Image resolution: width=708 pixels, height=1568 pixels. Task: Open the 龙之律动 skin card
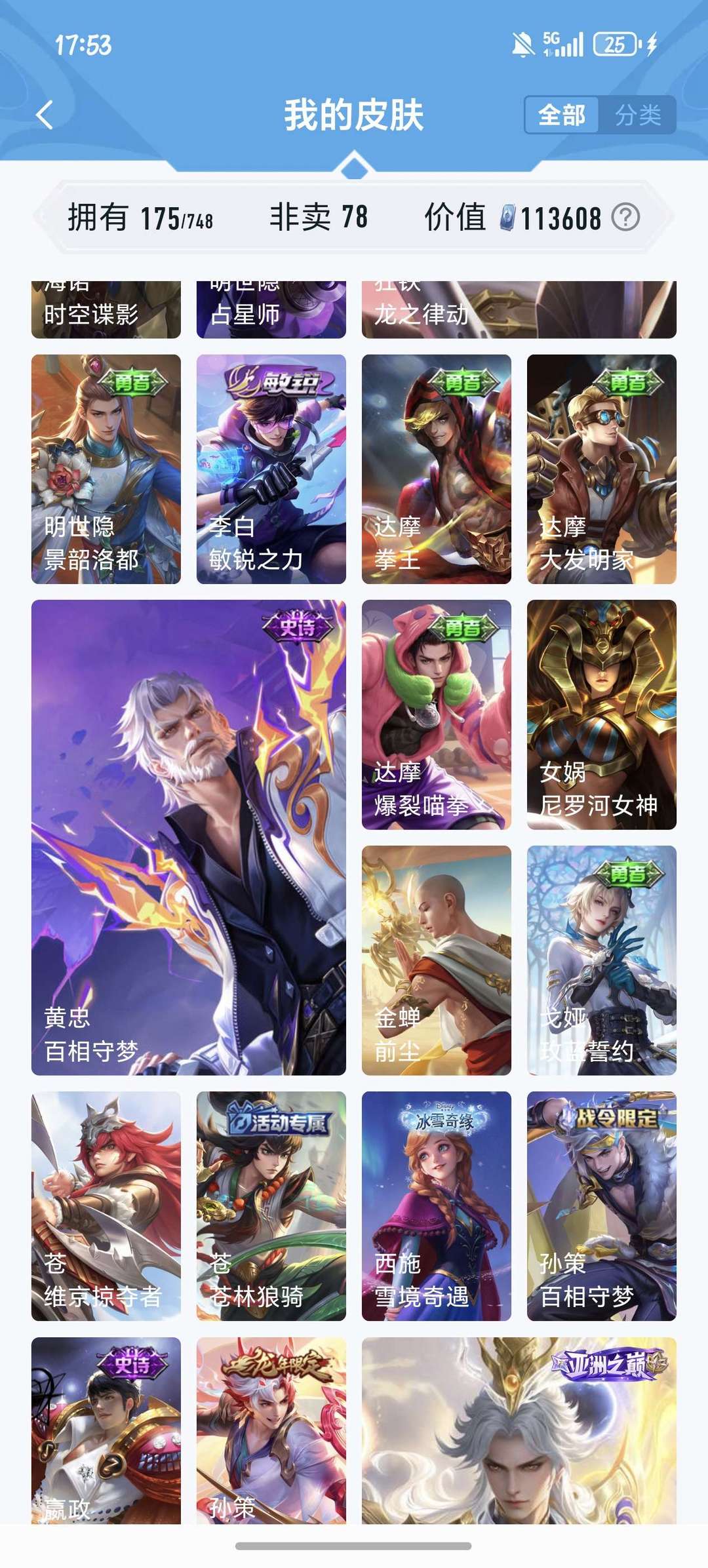tap(519, 309)
